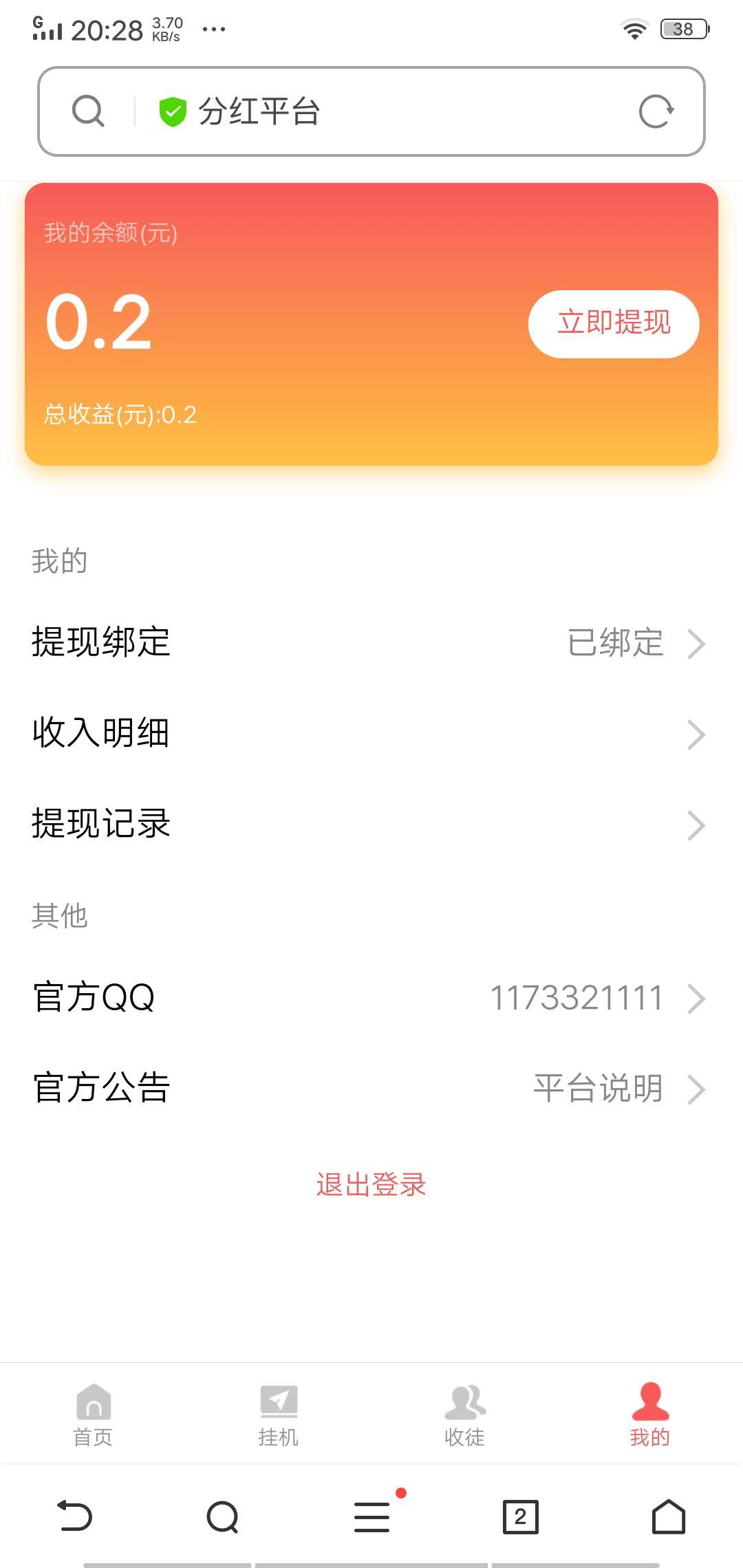Viewport: 743px width, 1568px height.
Task: Switch to the 我的 tab
Action: 650,1417
